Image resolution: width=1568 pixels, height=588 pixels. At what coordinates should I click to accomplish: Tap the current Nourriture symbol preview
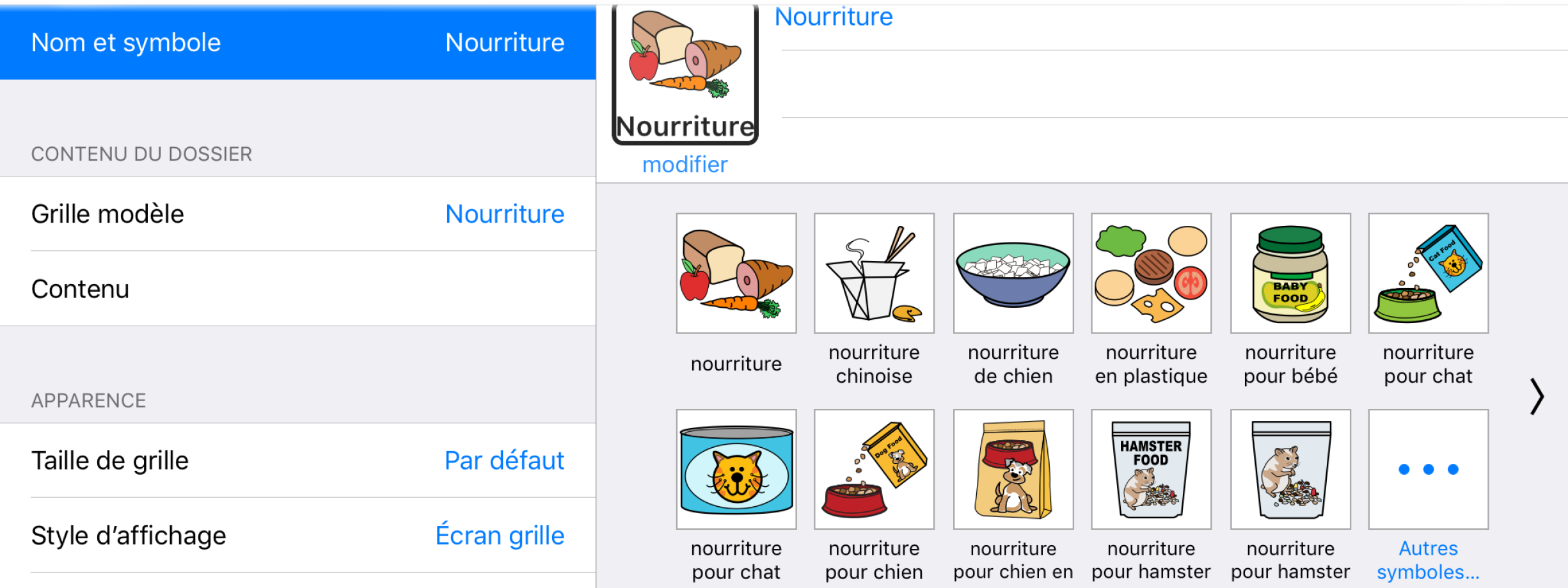(x=685, y=74)
